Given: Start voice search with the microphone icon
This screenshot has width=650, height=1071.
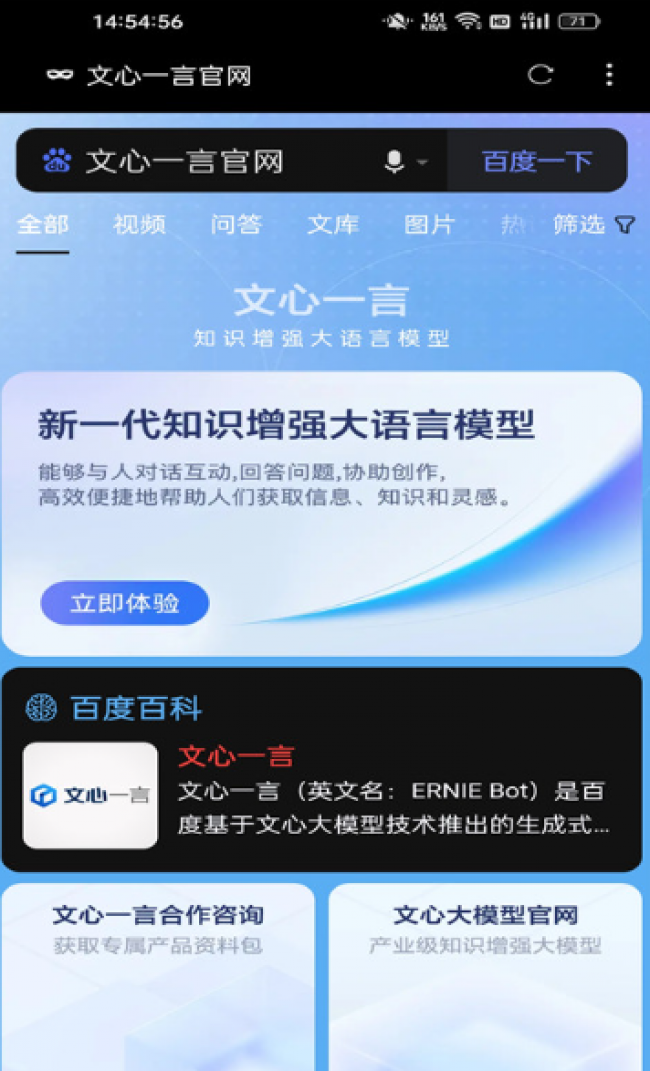Looking at the screenshot, I should 395,161.
